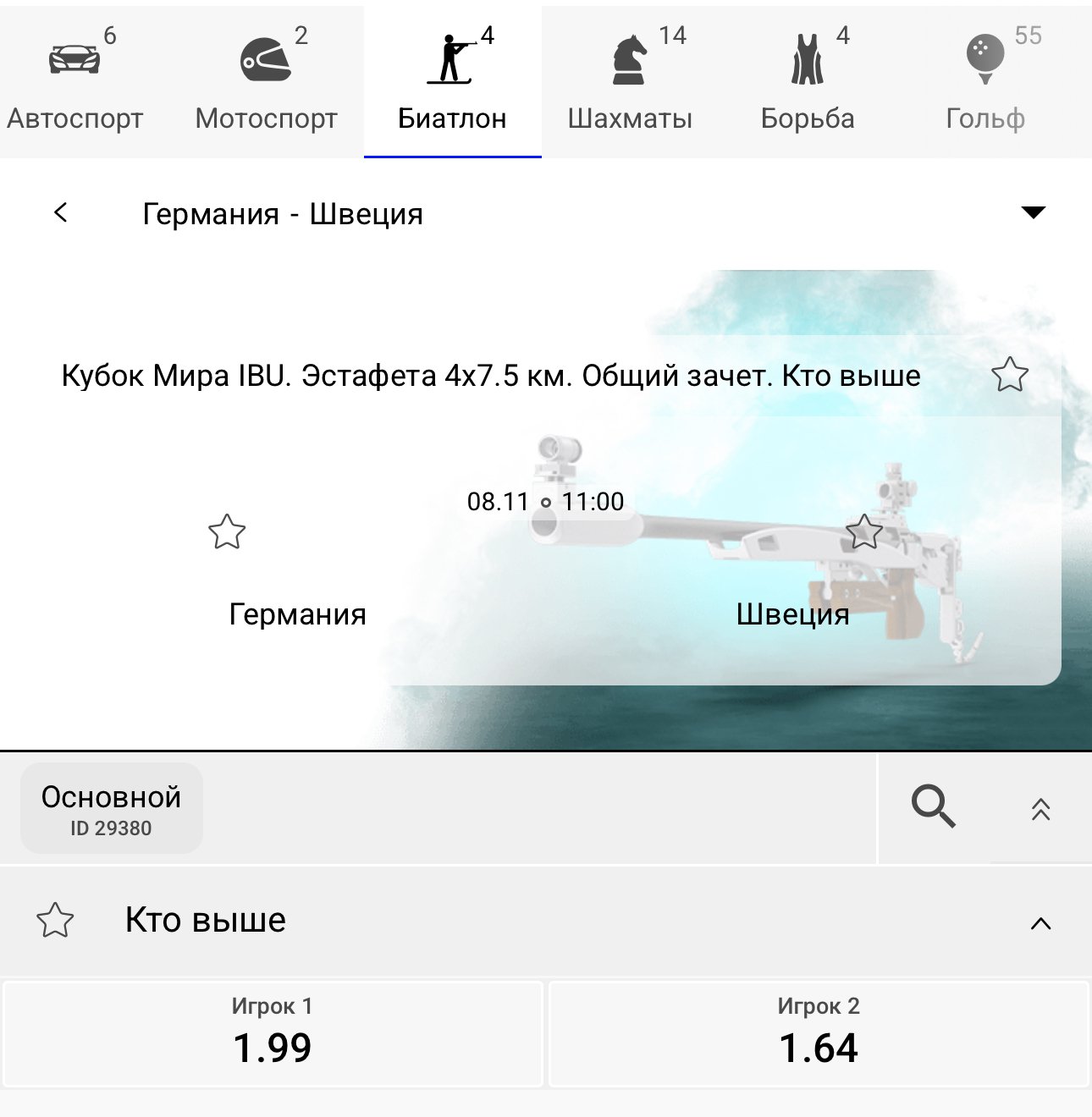Go back from Германия - Швеция
This screenshot has width=1092, height=1117.
point(61,212)
